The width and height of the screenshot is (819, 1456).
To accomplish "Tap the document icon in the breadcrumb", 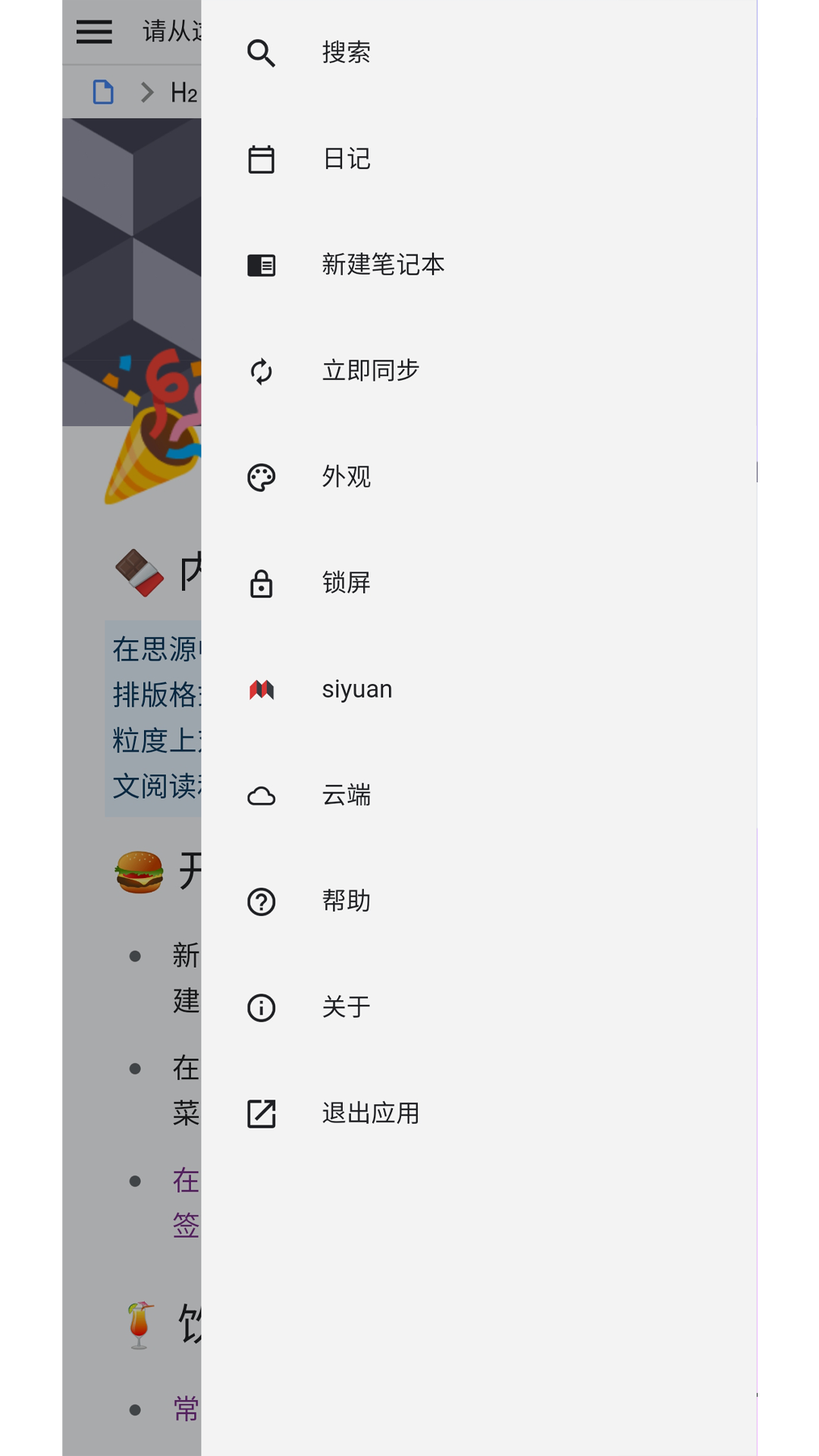I will point(103,92).
